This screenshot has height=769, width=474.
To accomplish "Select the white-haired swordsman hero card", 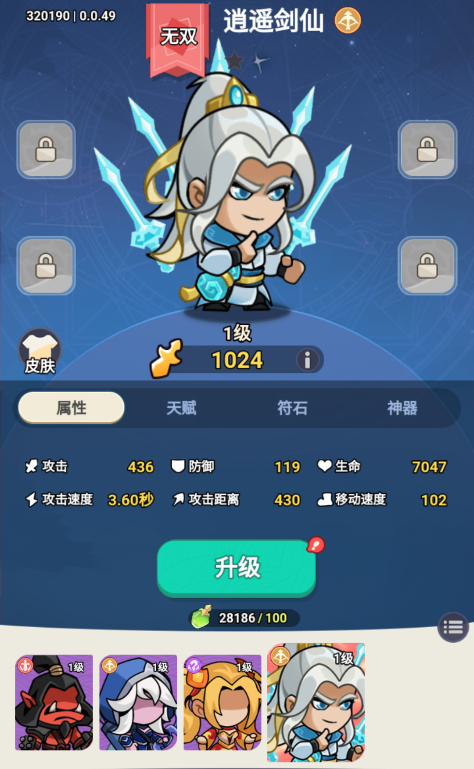I will pyautogui.click(x=316, y=702).
